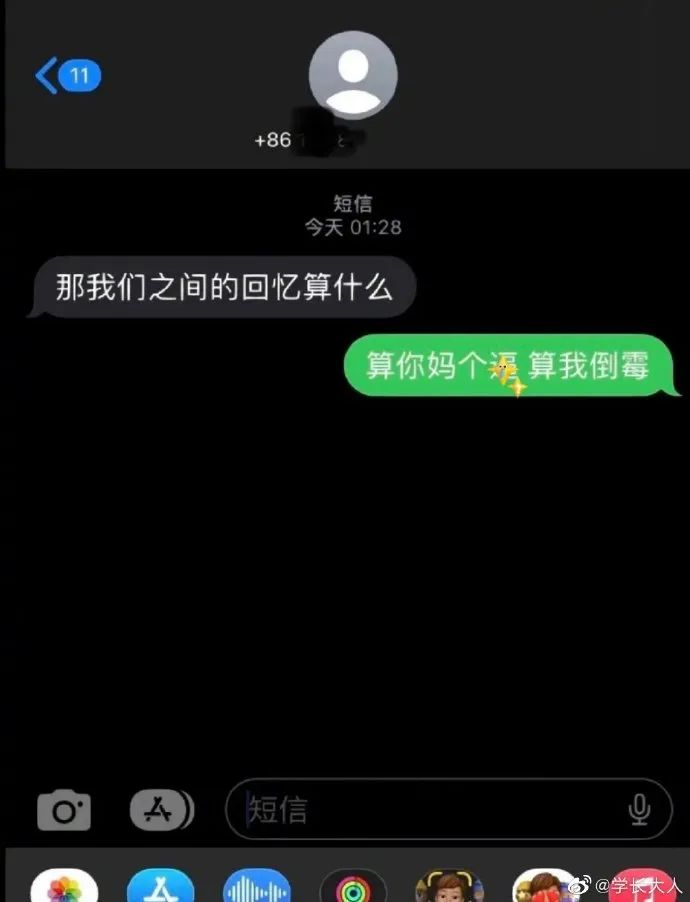Viewport: 690px width, 902px height.
Task: Go back to the messages list
Action: coord(67,76)
